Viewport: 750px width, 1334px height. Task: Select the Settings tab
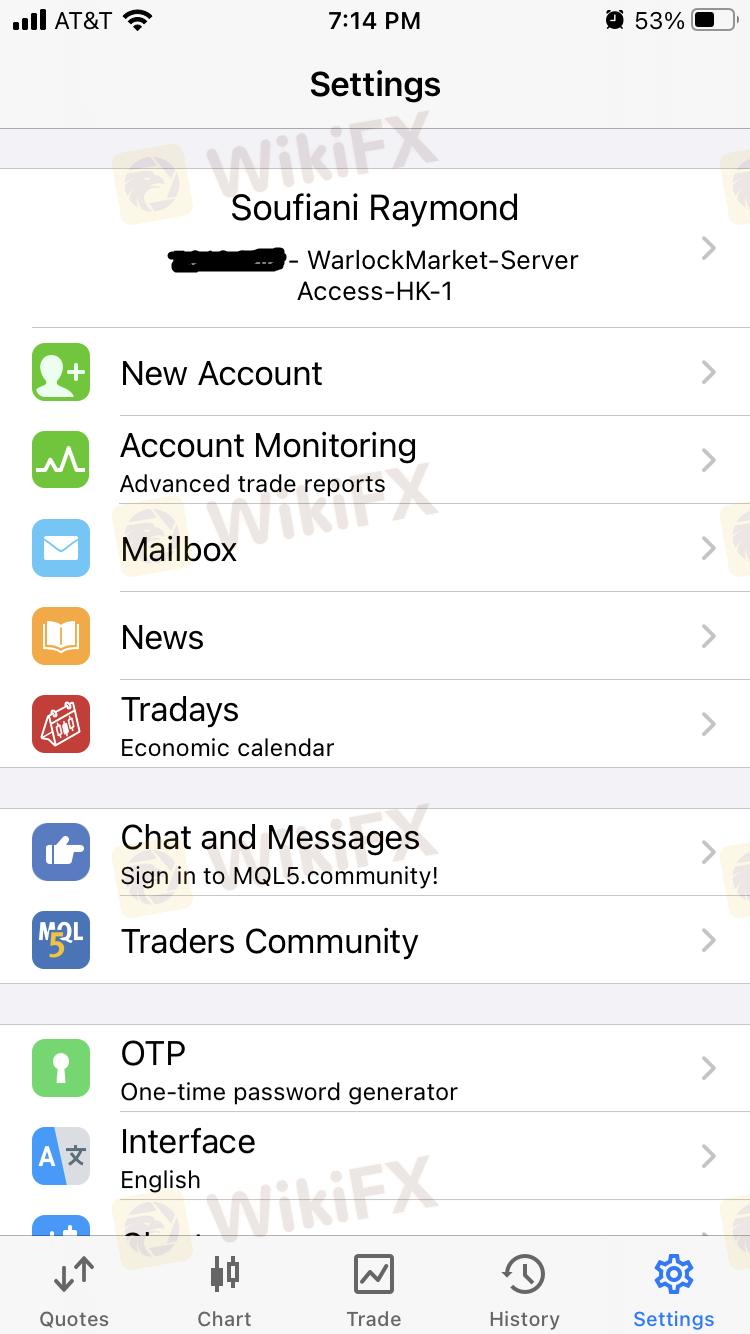[673, 1289]
